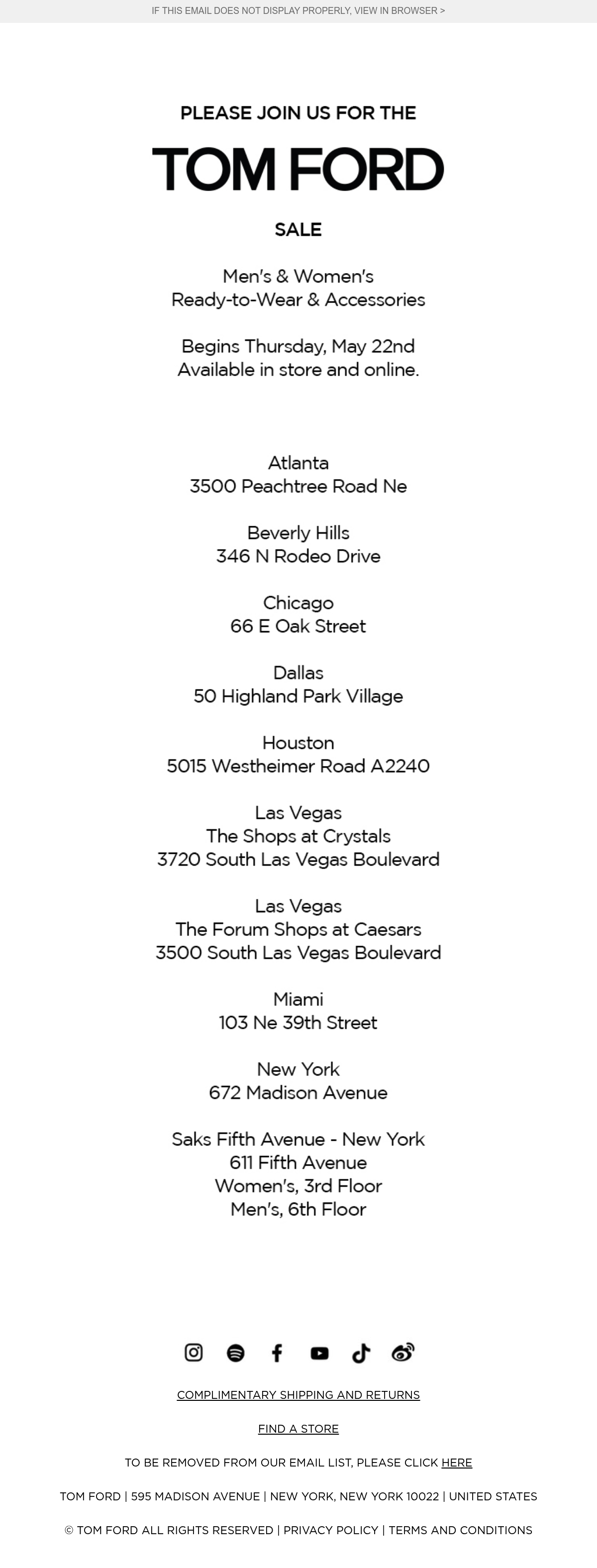Open the YouTube channel icon
The image size is (597, 1568).
319,1353
